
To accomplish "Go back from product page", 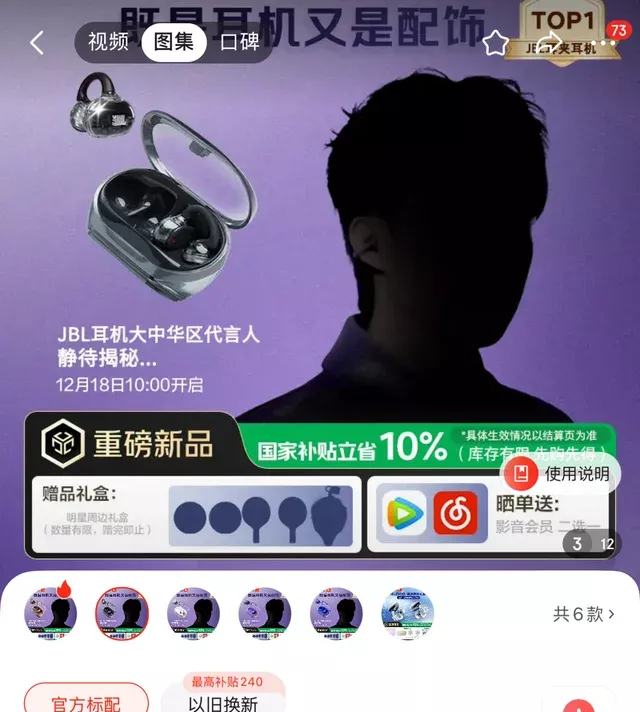I will (37, 43).
